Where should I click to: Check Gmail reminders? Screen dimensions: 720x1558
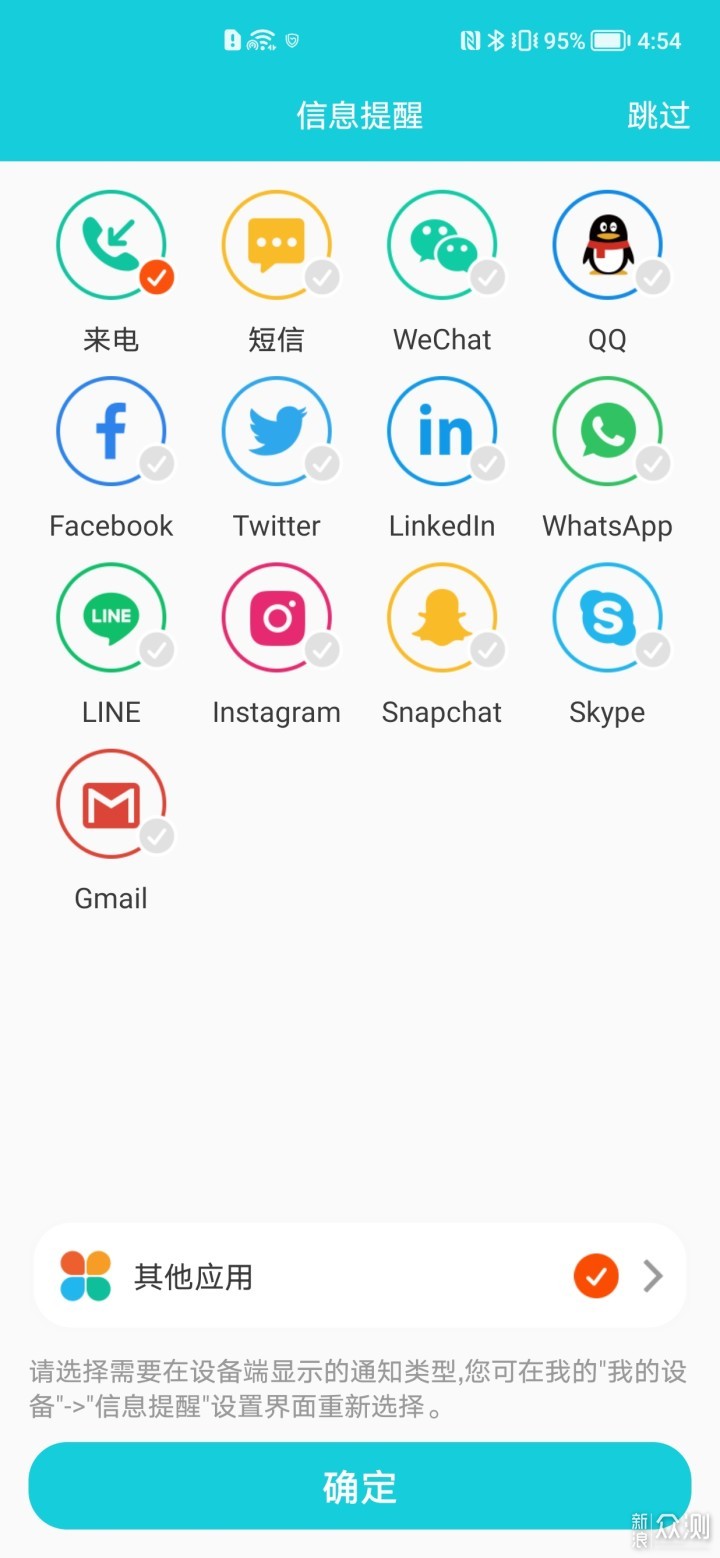[111, 804]
